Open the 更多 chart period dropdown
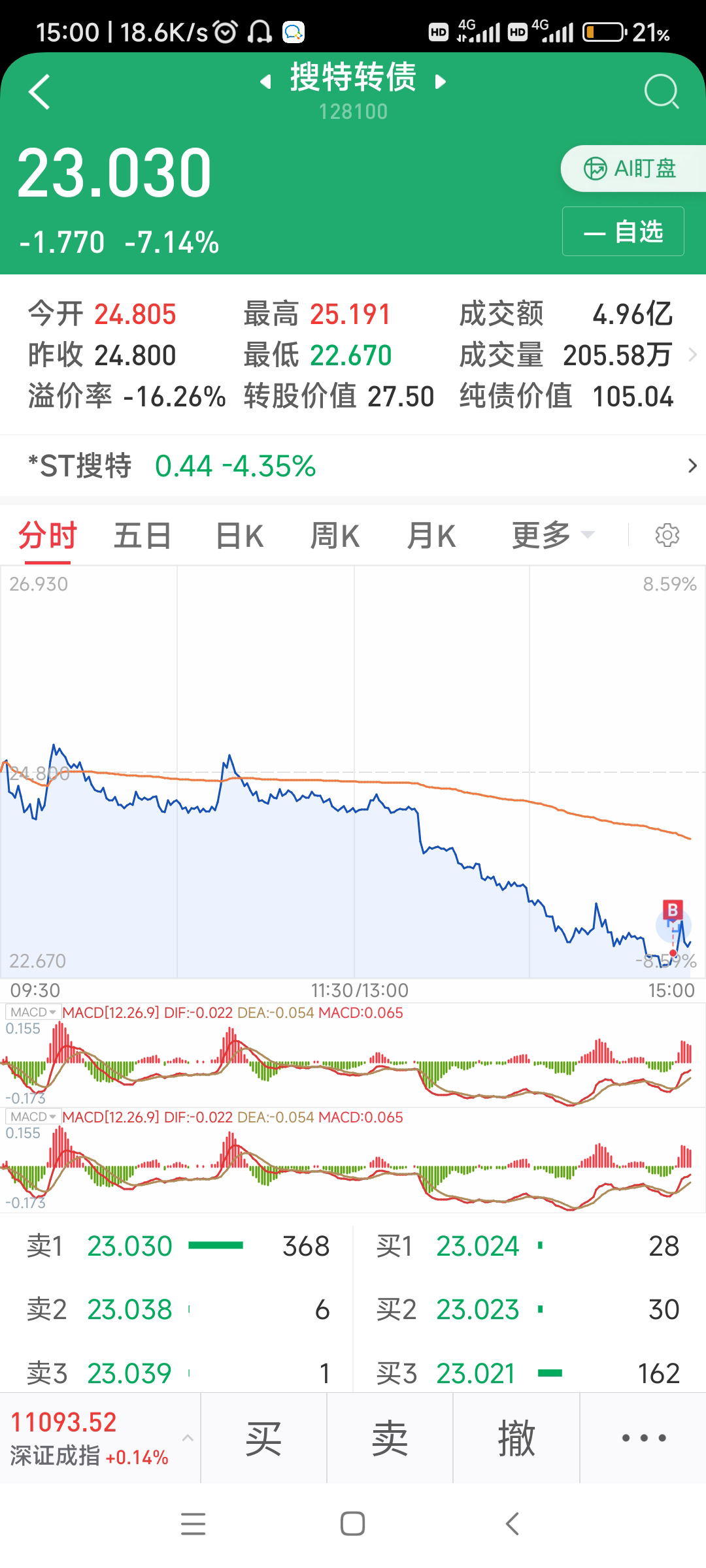706x1568 pixels. click(x=552, y=536)
